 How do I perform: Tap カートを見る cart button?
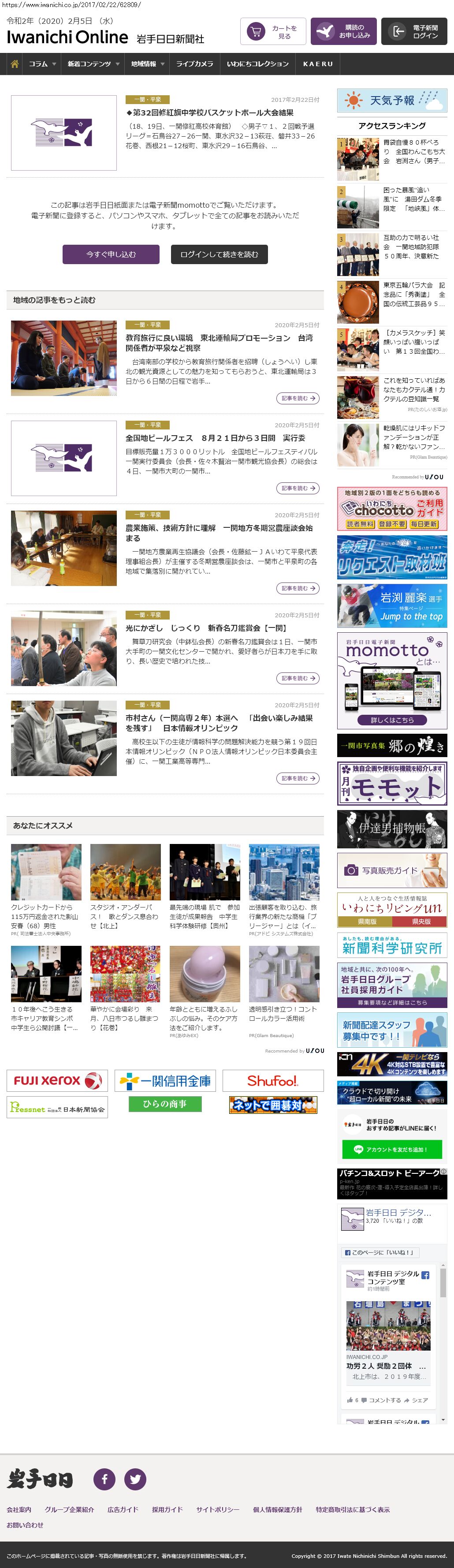[273, 32]
